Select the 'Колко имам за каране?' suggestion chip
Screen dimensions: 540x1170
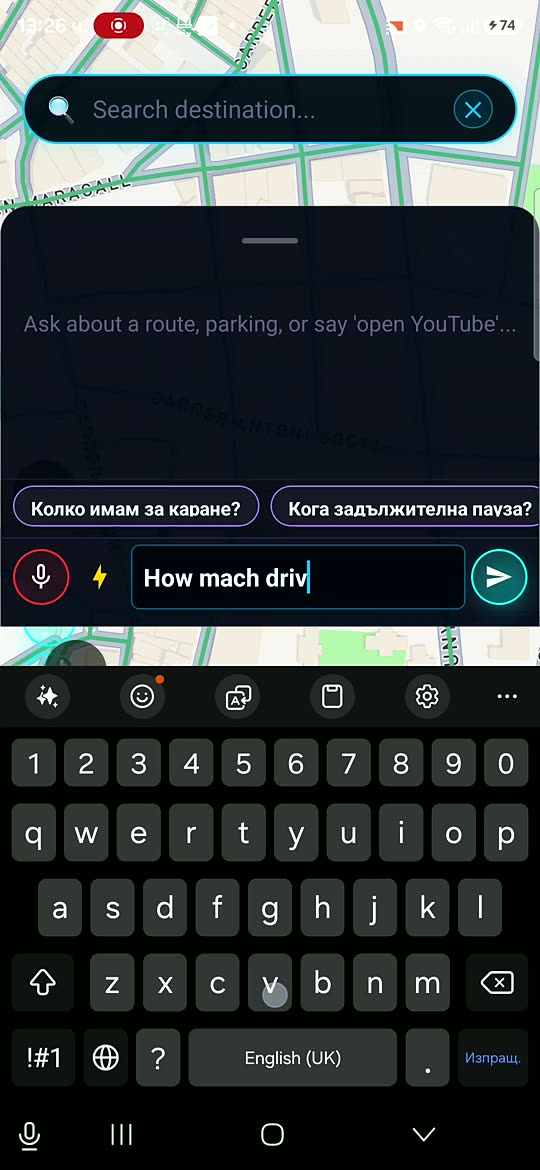136,509
